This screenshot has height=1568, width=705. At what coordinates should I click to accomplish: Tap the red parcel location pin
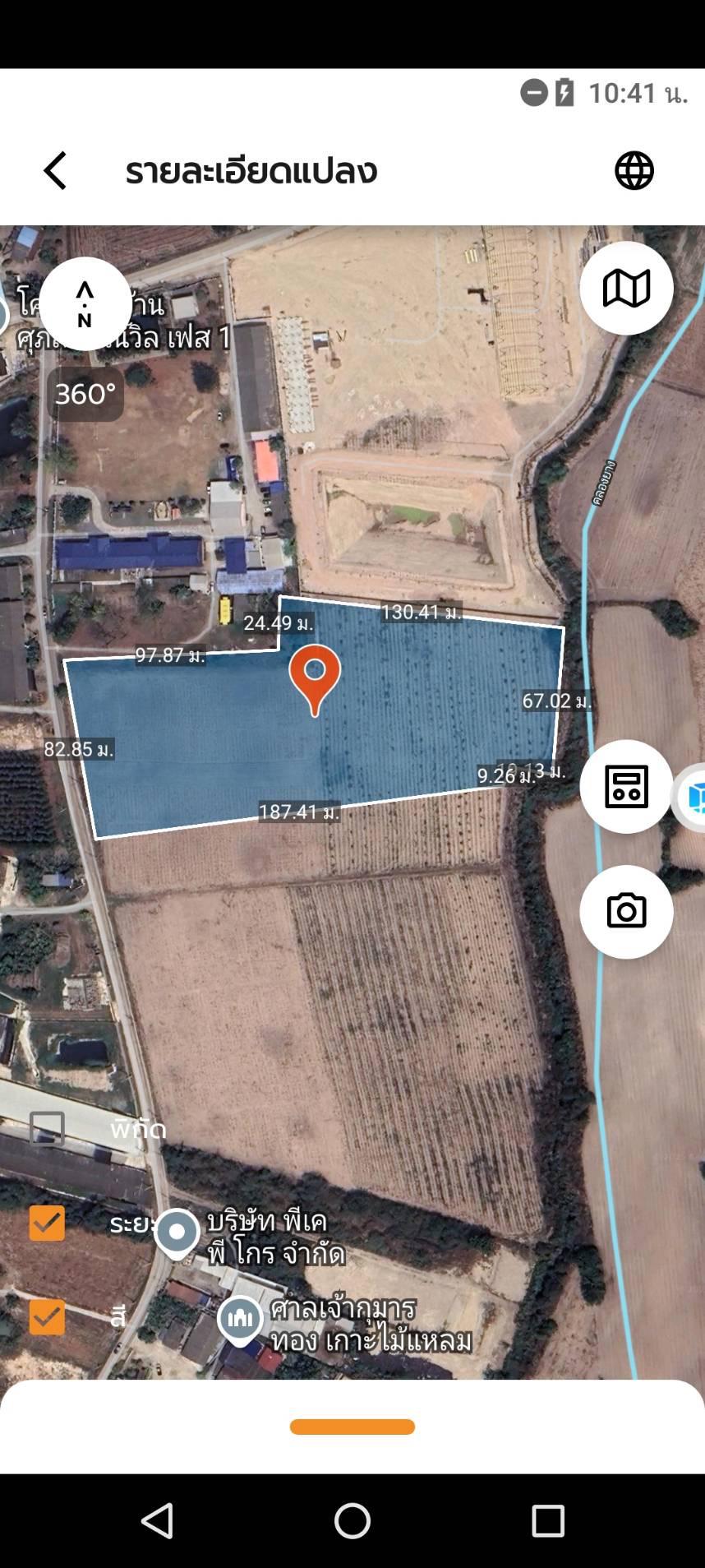coord(315,679)
